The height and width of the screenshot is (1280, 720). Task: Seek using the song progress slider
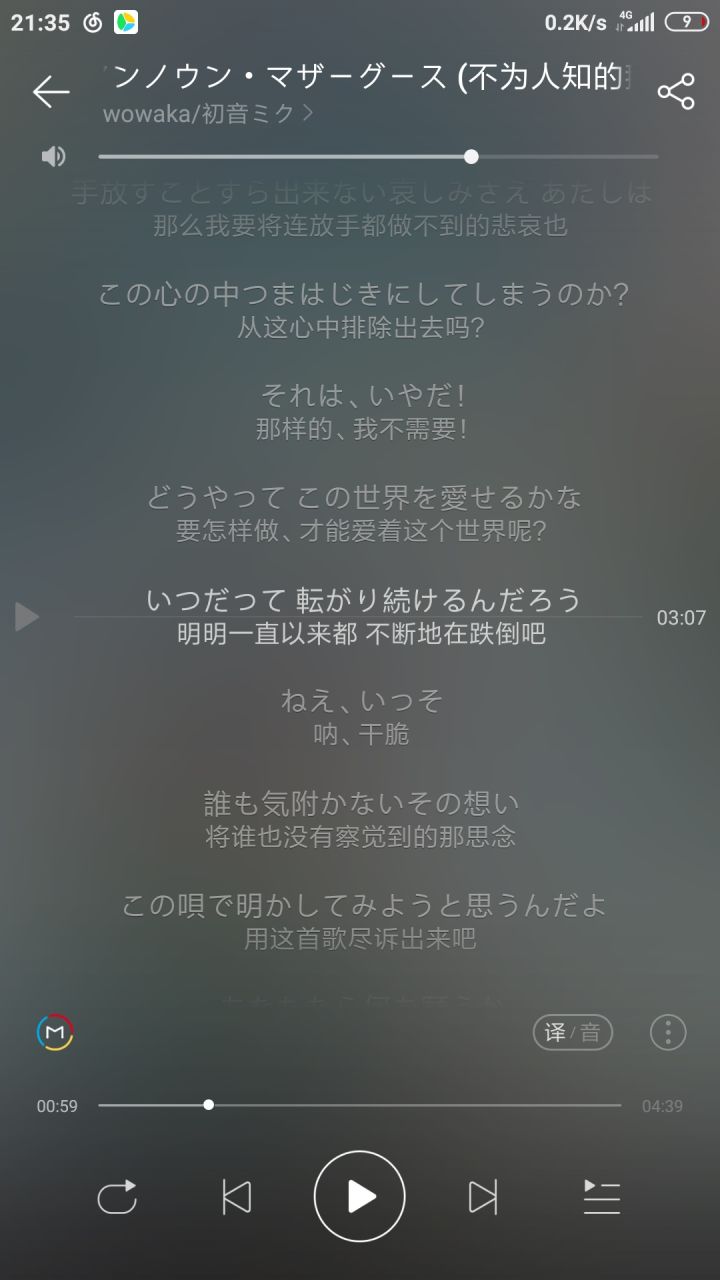[x=207, y=1105]
